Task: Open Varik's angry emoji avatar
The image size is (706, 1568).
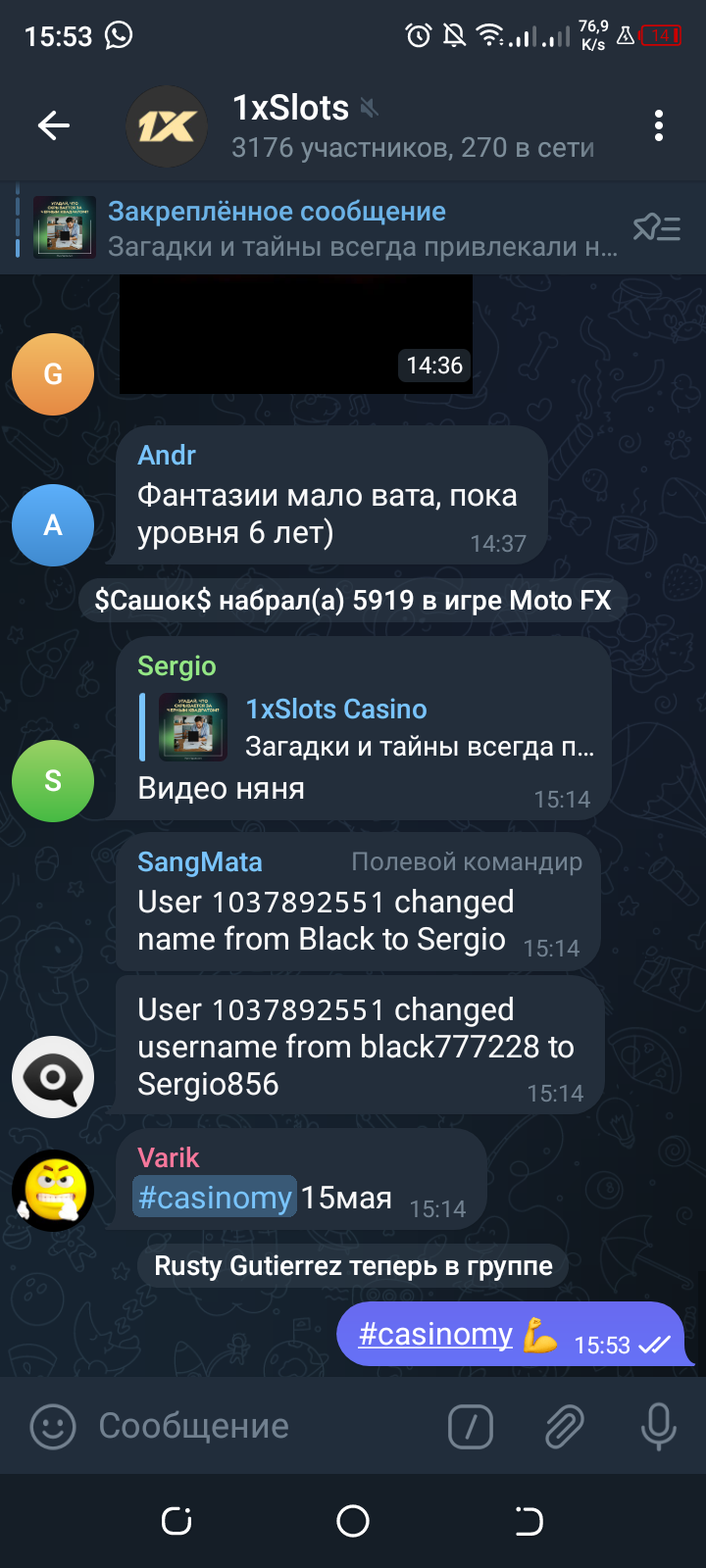Action: click(53, 1191)
